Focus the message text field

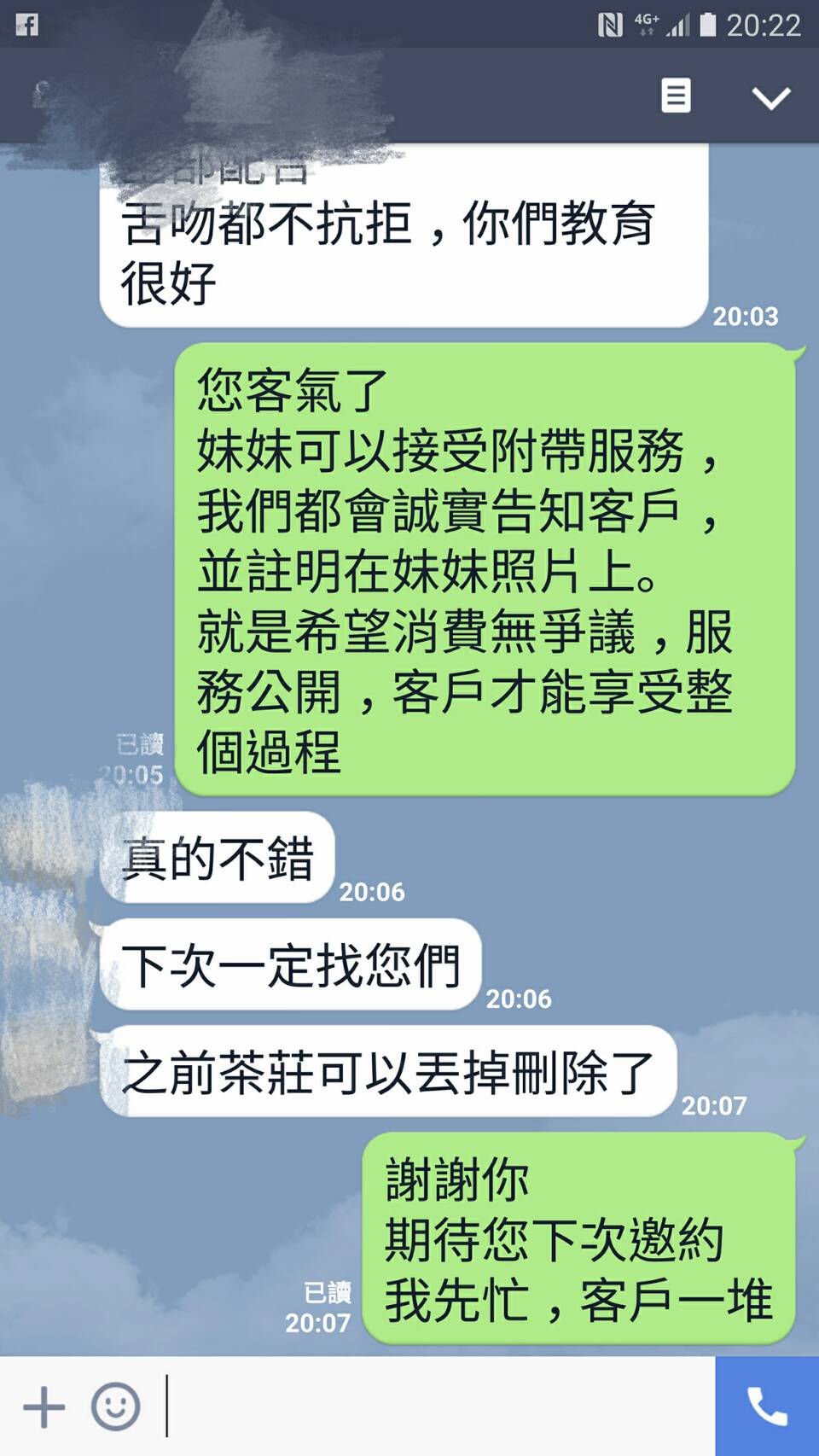pos(435,1406)
